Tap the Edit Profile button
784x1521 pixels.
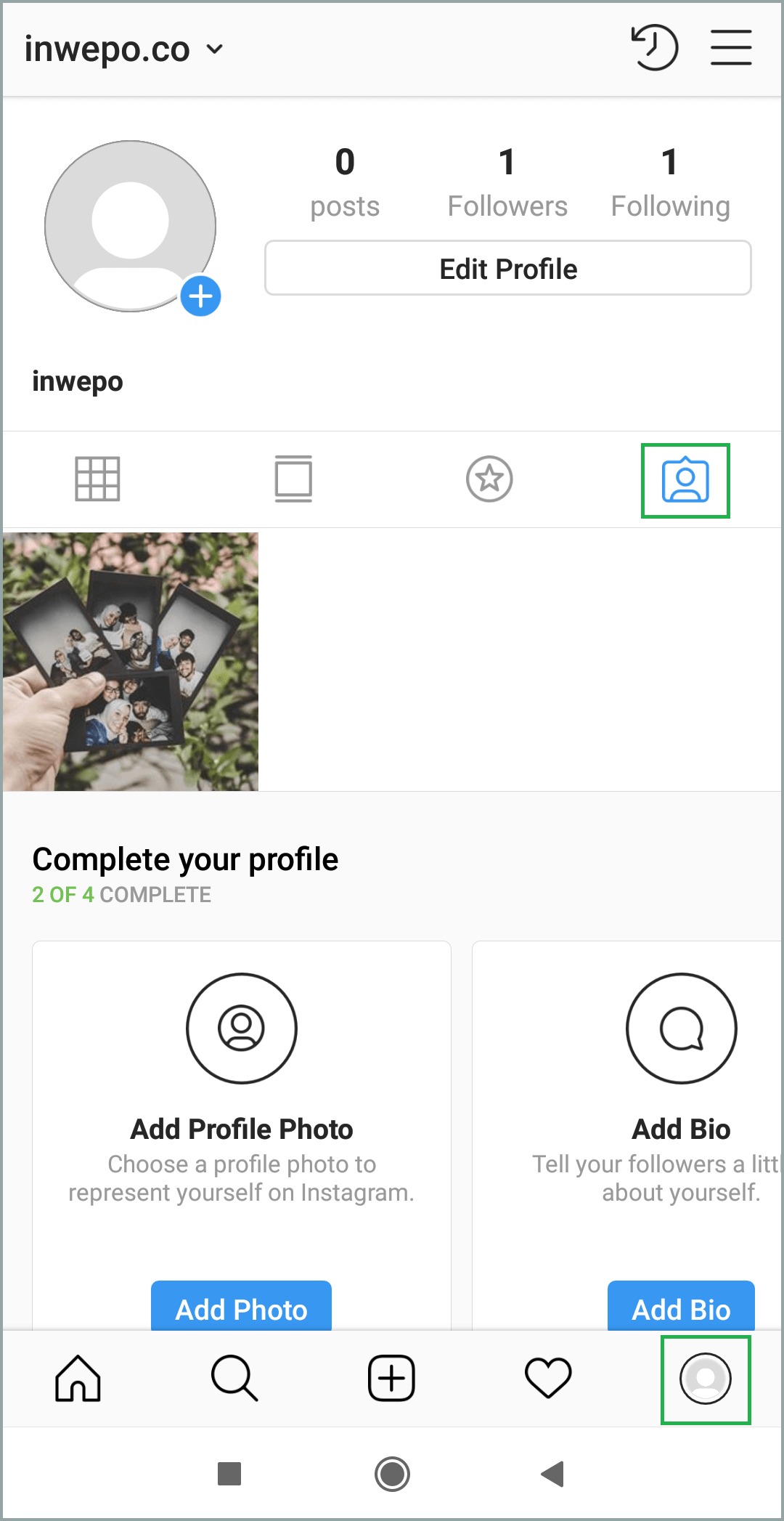(507, 269)
